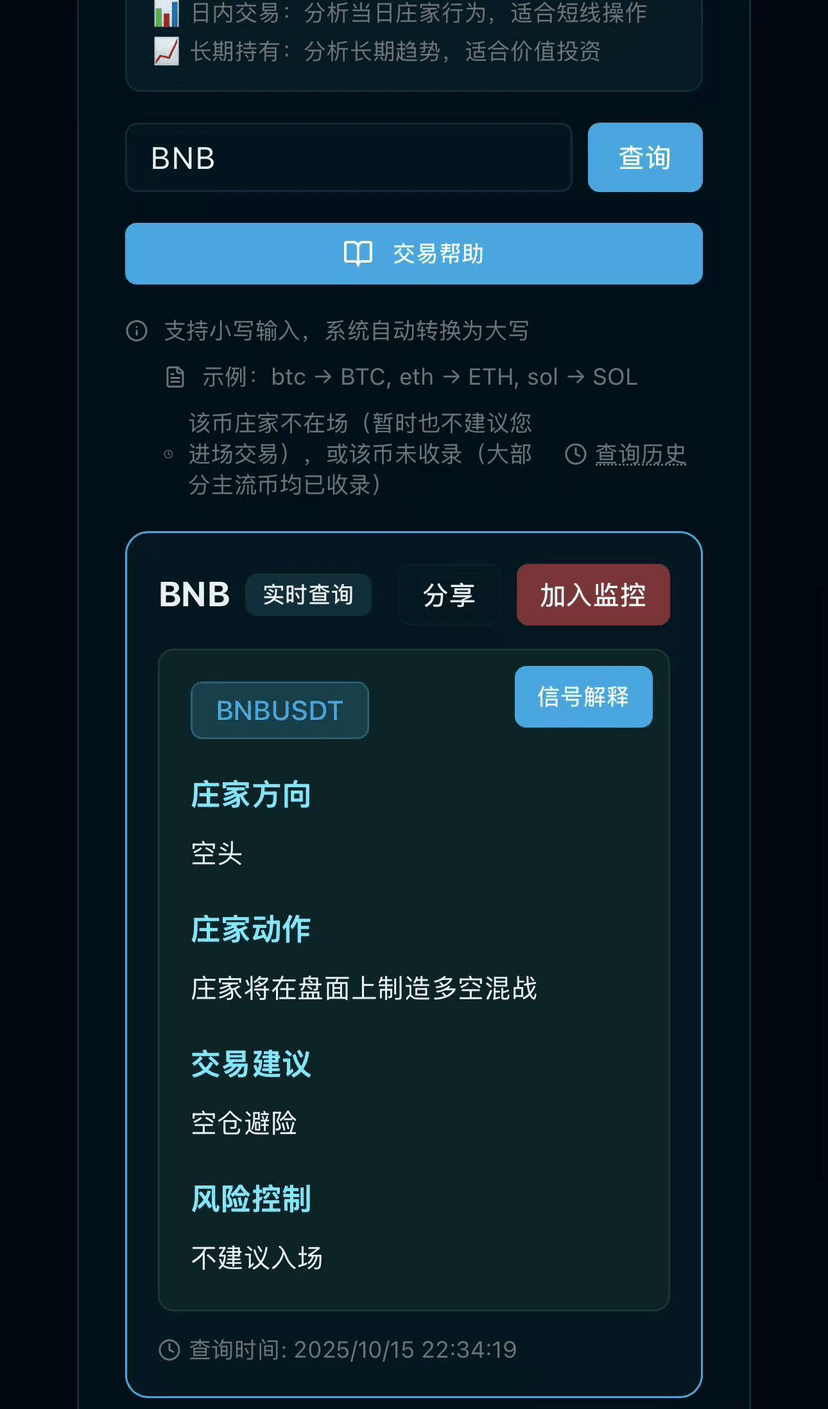Open 交易帮助 trading help
Viewport: 828px width, 1409px height.
[x=414, y=254]
